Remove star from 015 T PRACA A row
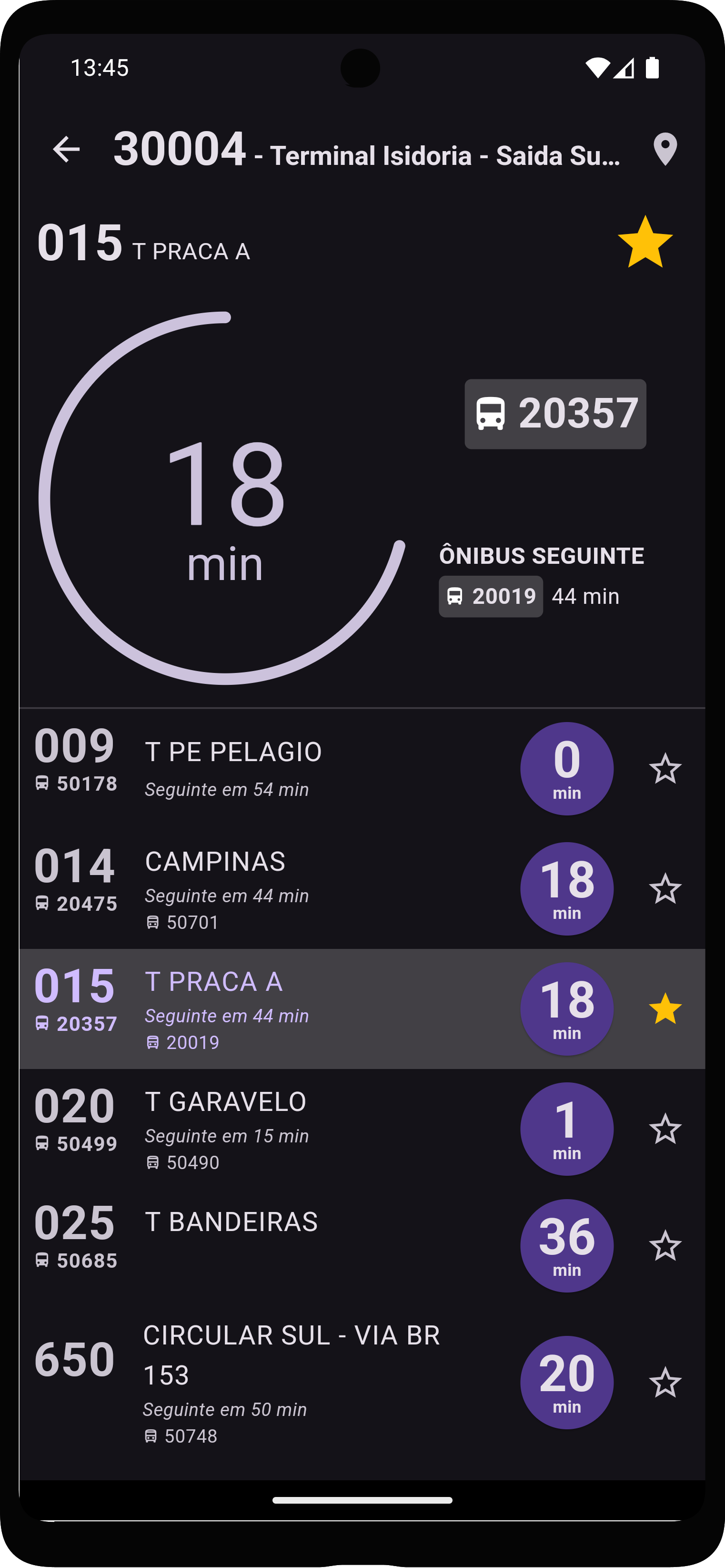Screen dimensions: 725x1568 point(665,1008)
